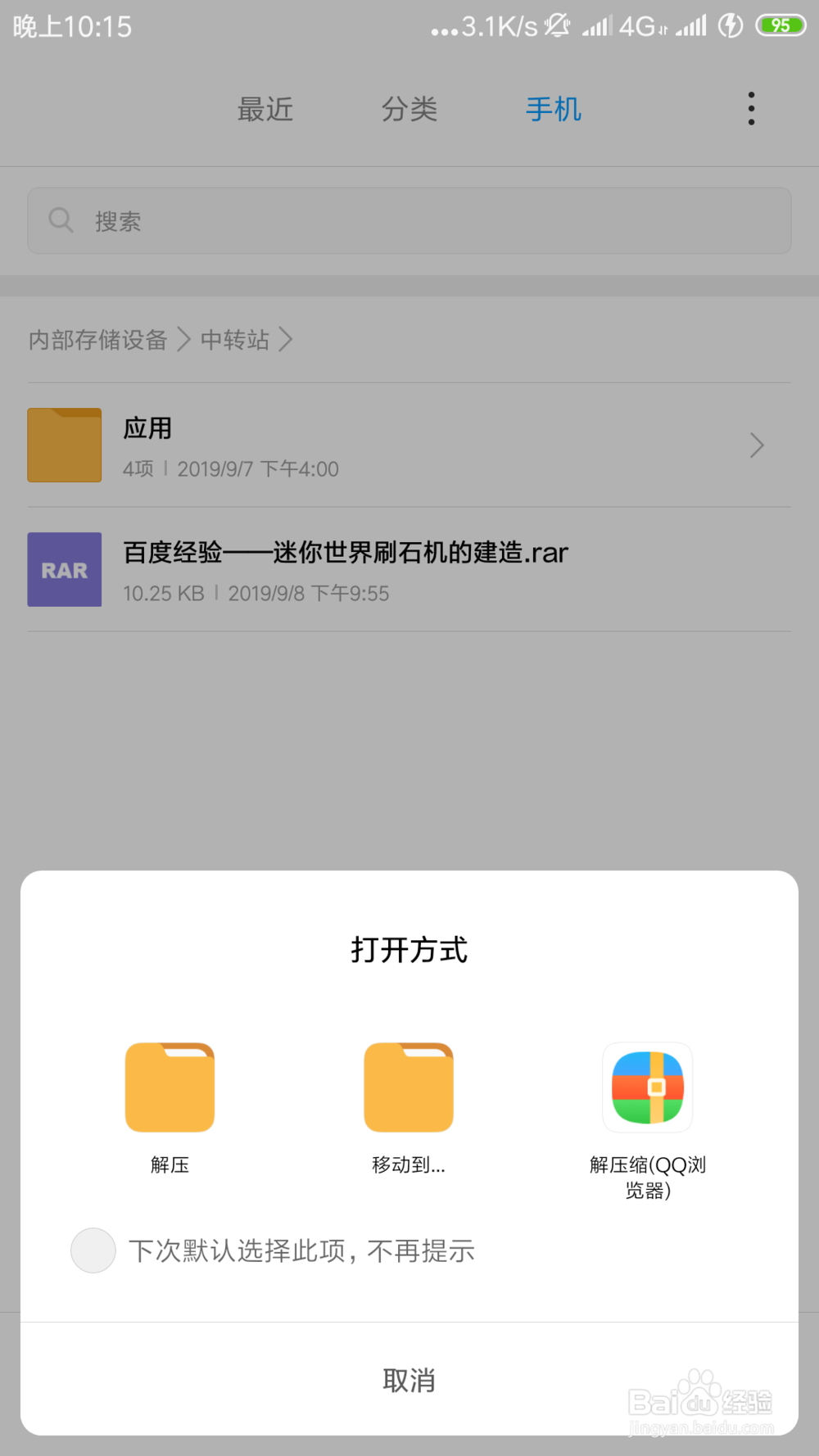819x1456 pixels.
Task: Open the 分类 tab
Action: pos(409,109)
